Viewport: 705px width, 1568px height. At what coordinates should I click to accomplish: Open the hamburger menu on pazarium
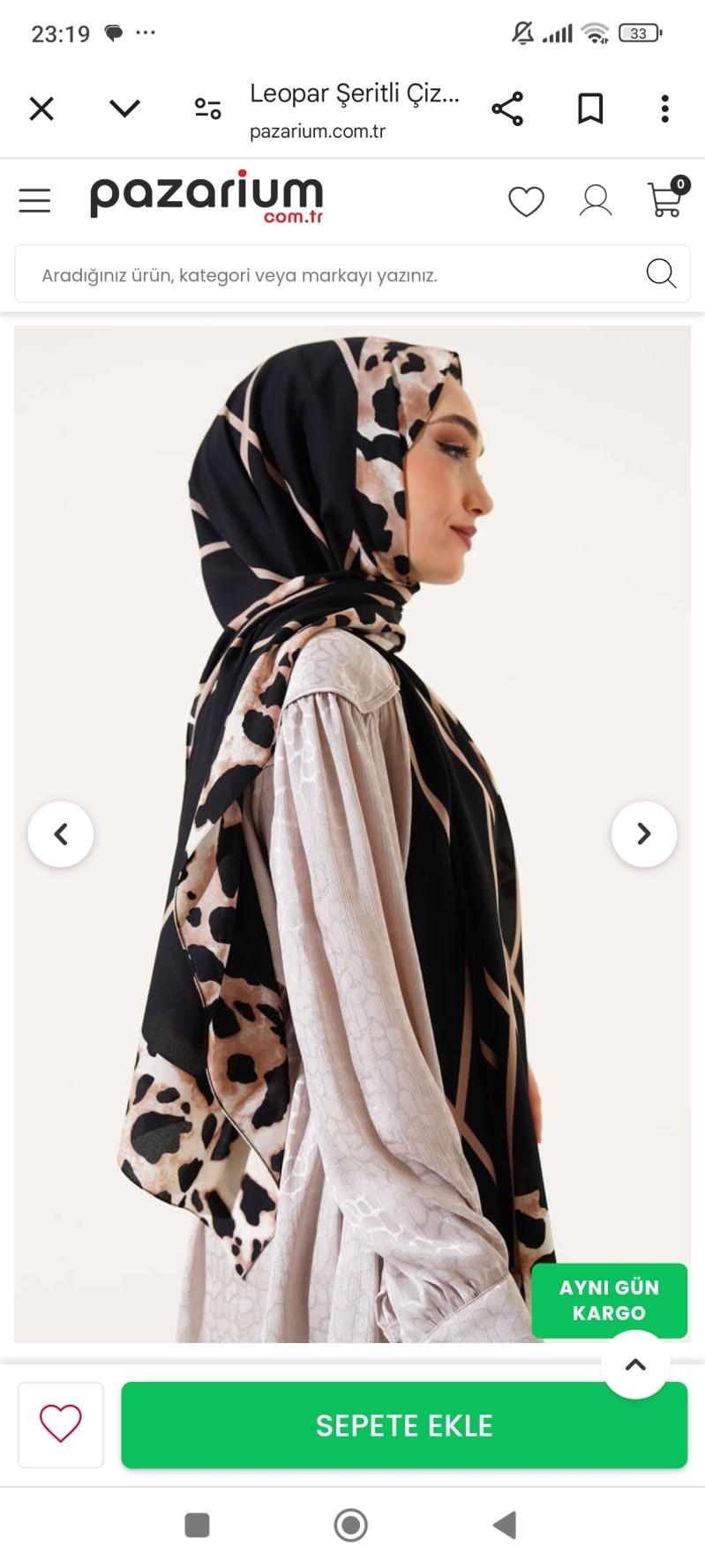coord(35,201)
